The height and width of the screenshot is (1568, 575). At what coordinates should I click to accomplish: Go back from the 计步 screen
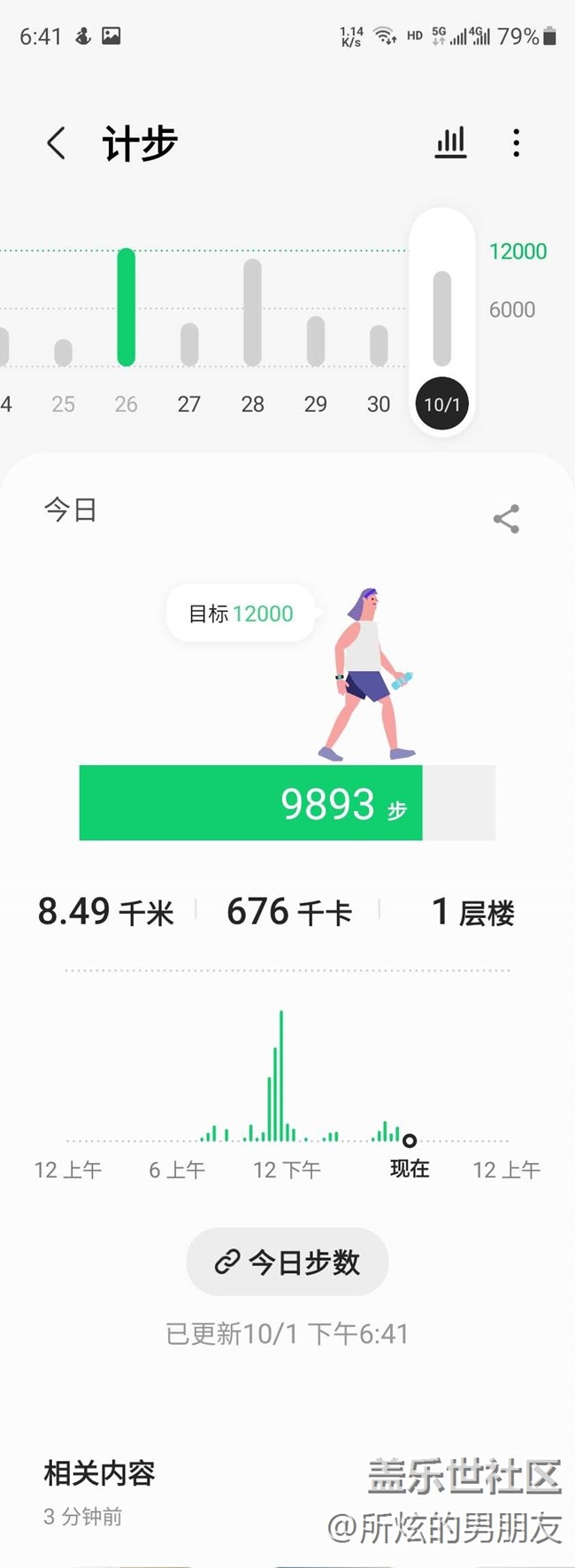tap(57, 143)
